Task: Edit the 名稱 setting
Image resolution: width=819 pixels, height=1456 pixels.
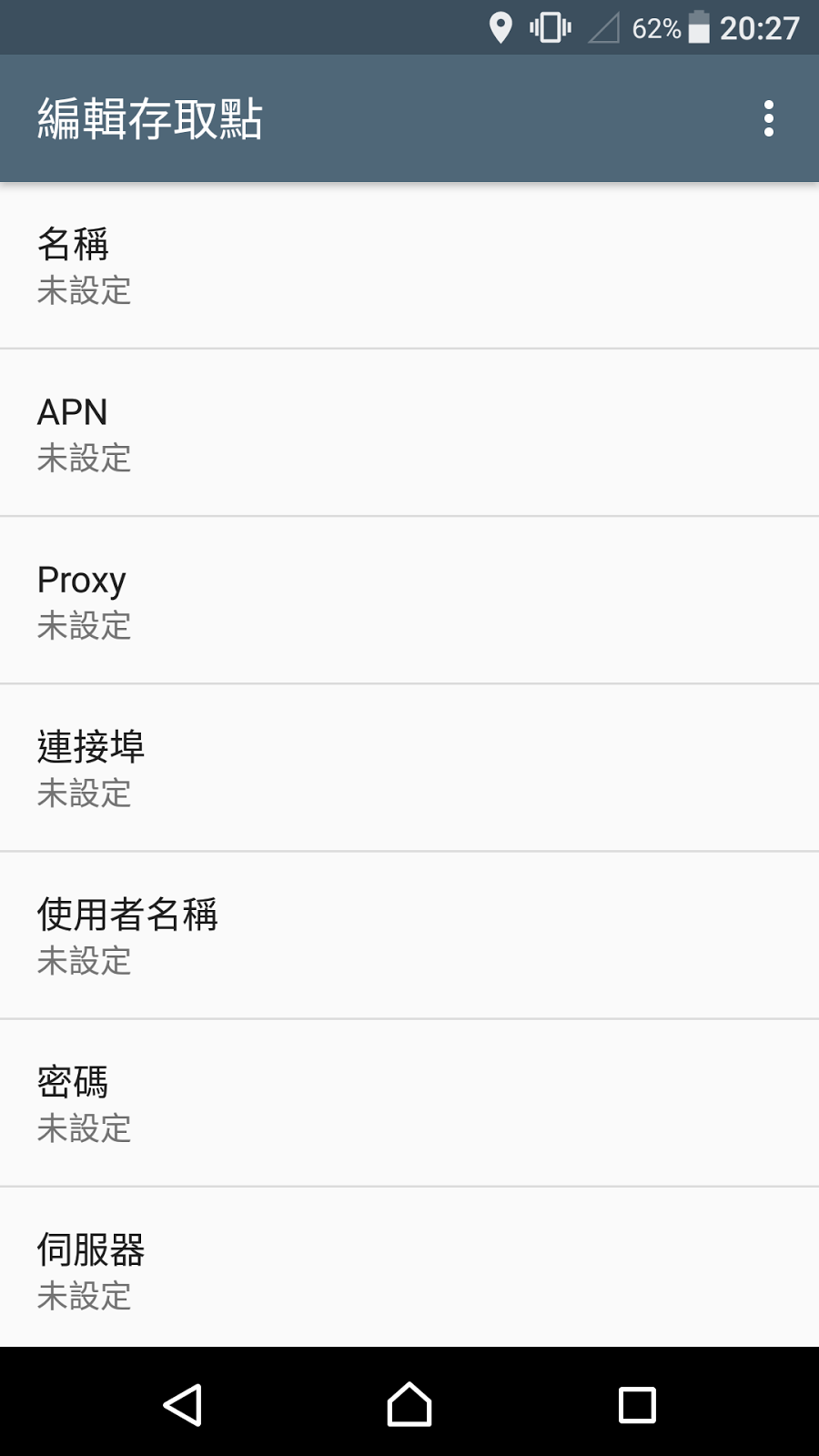Action: click(409, 266)
